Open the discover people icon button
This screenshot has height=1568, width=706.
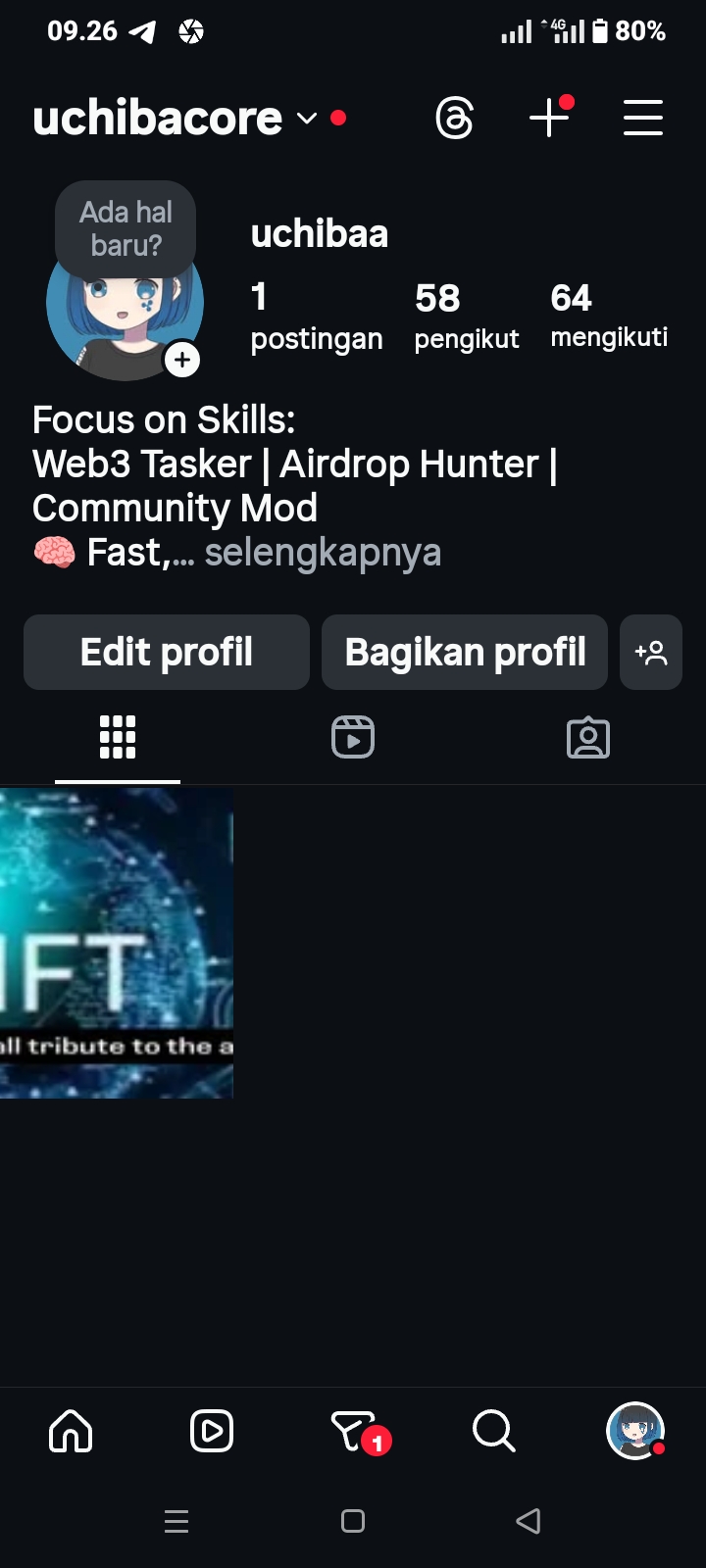651,653
